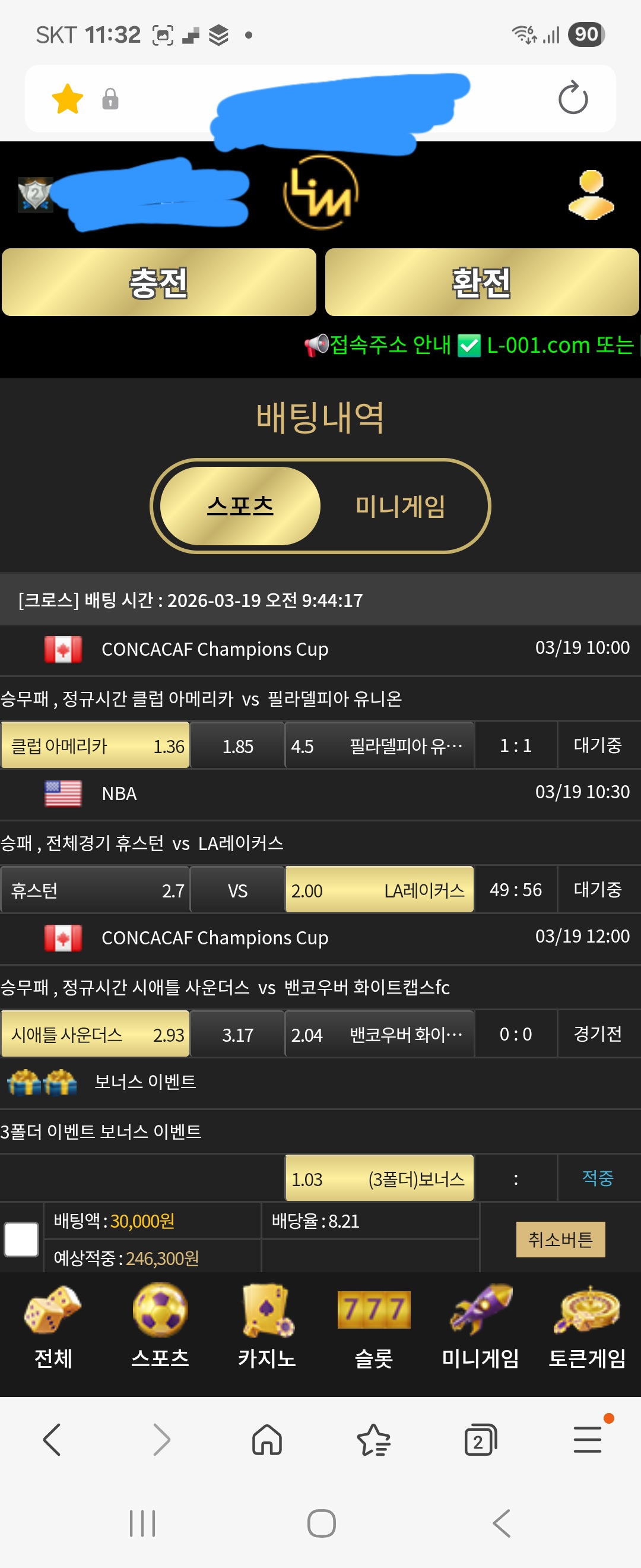Screen dimensions: 641x1568
Task: Tick the checkbox beside 배팅액
Action: pyautogui.click(x=22, y=1239)
